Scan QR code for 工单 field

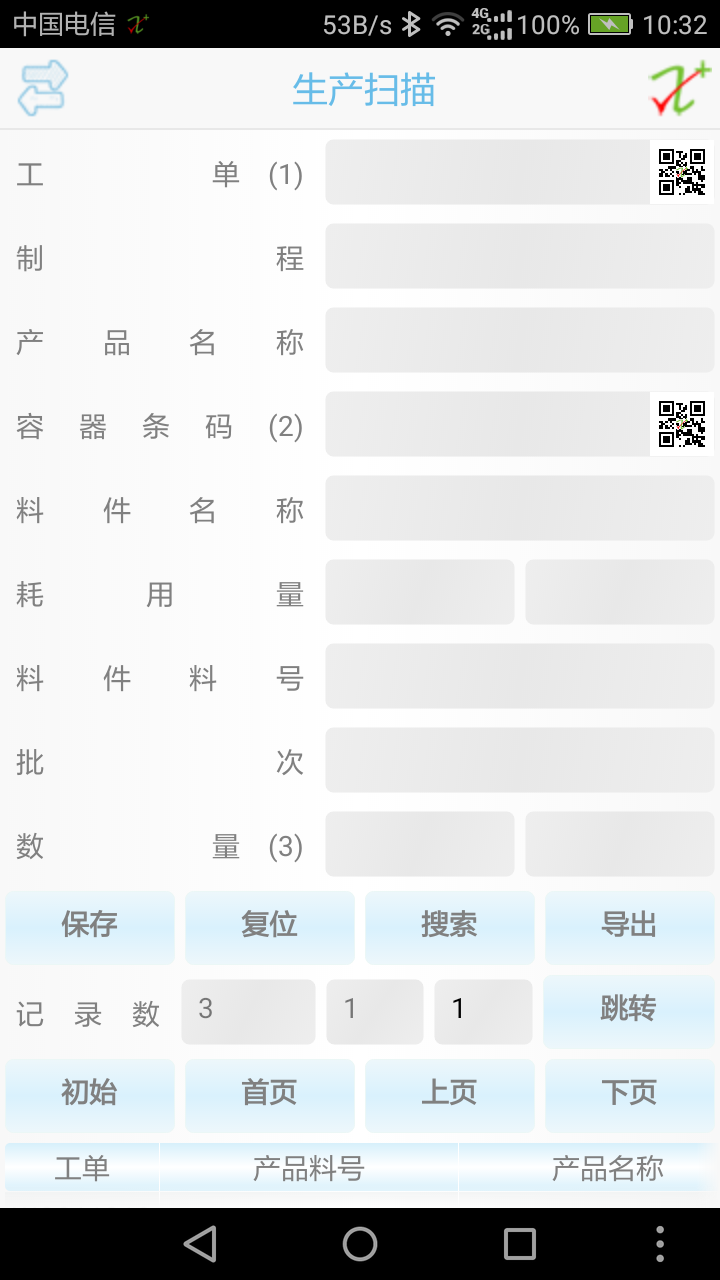click(682, 172)
